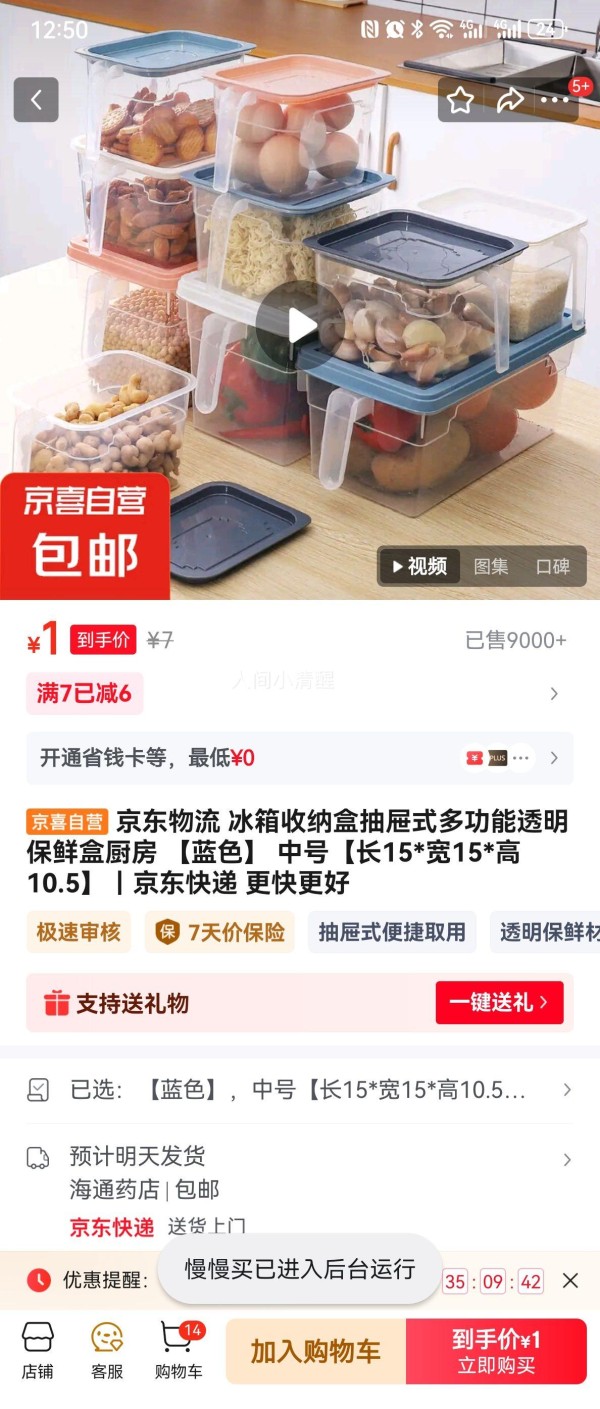600x1409 pixels.
Task: Open the 开通省钱卡 savings card row
Action: (300, 758)
